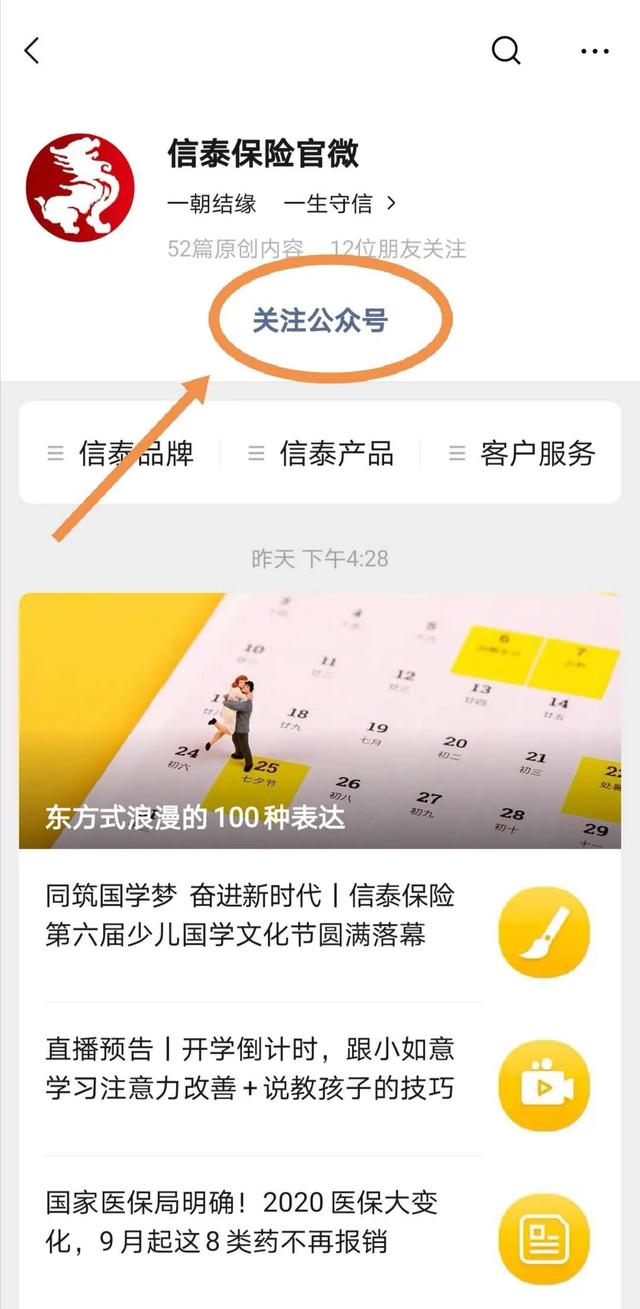Open the 信泰产品 menu
Viewport: 640px width, 1309px height.
[320, 453]
